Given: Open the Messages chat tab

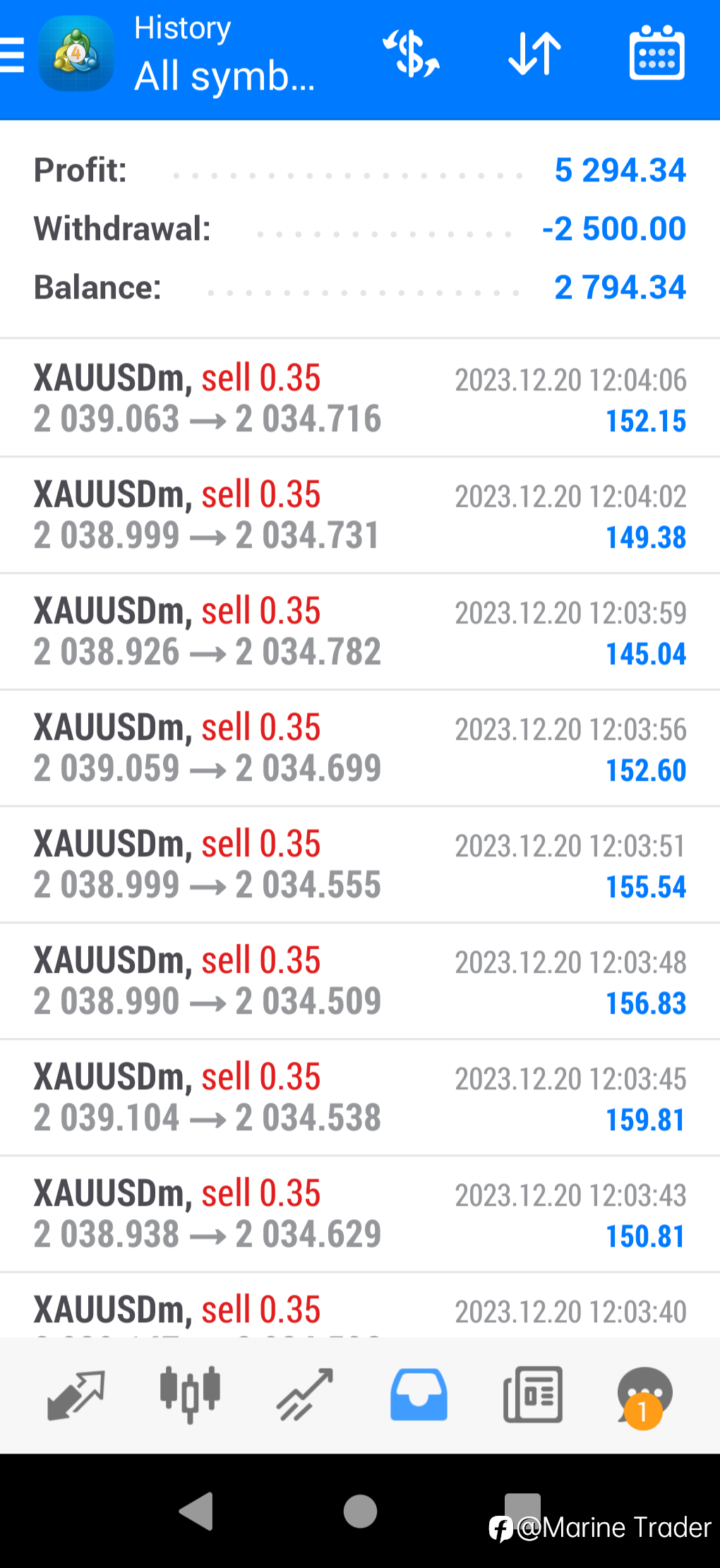Looking at the screenshot, I should pyautogui.click(x=644, y=1394).
